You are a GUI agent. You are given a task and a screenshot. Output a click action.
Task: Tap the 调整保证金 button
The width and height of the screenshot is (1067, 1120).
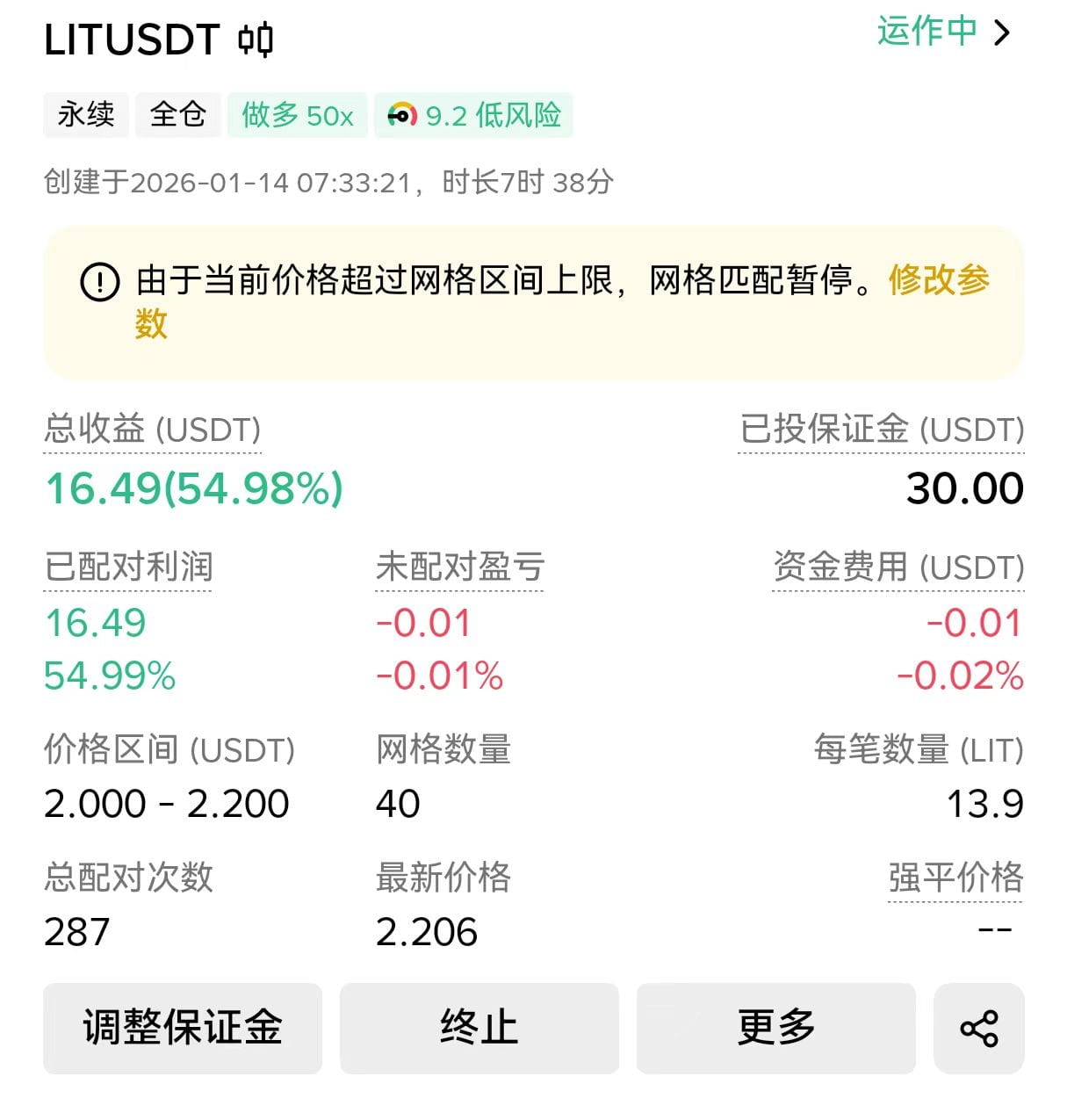point(183,1028)
